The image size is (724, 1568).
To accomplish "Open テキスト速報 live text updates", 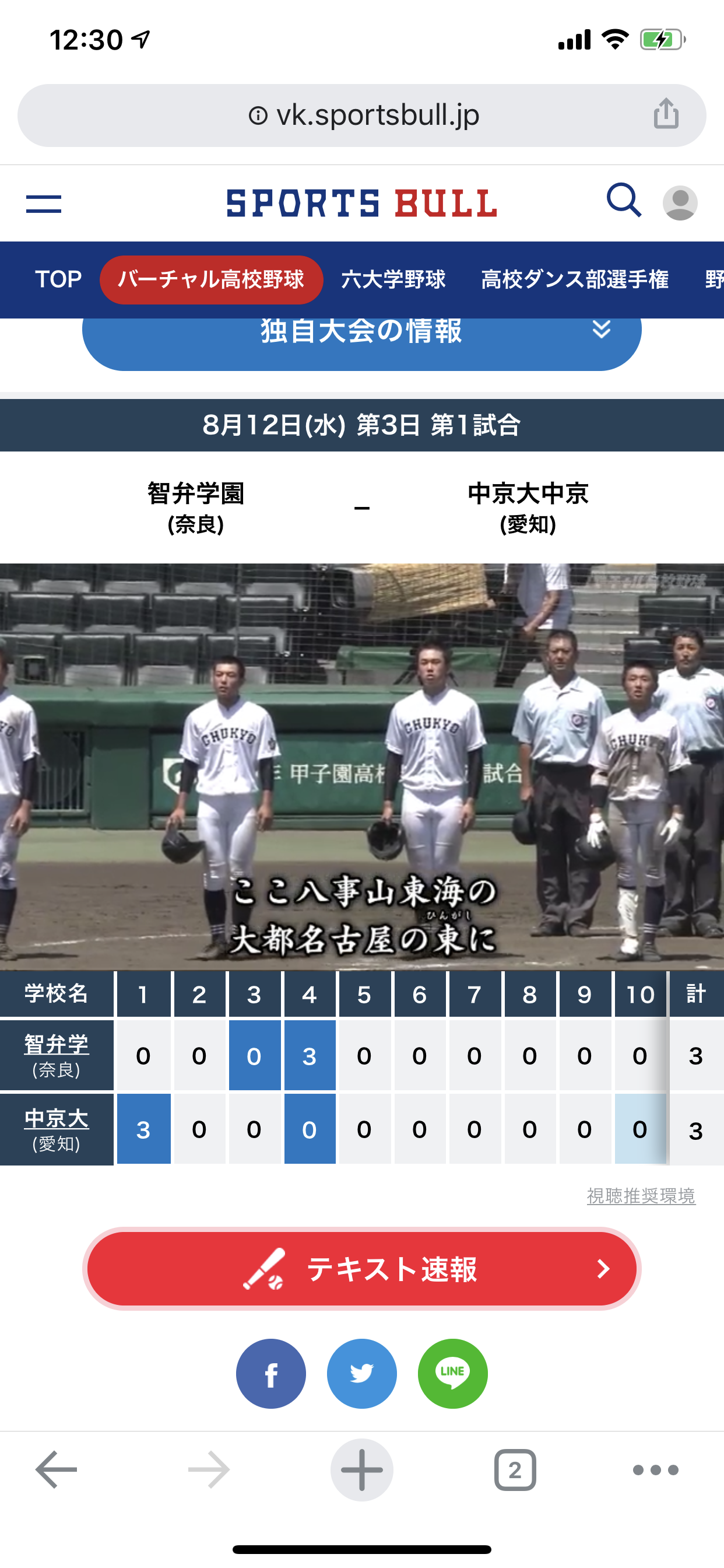I will pyautogui.click(x=361, y=1269).
